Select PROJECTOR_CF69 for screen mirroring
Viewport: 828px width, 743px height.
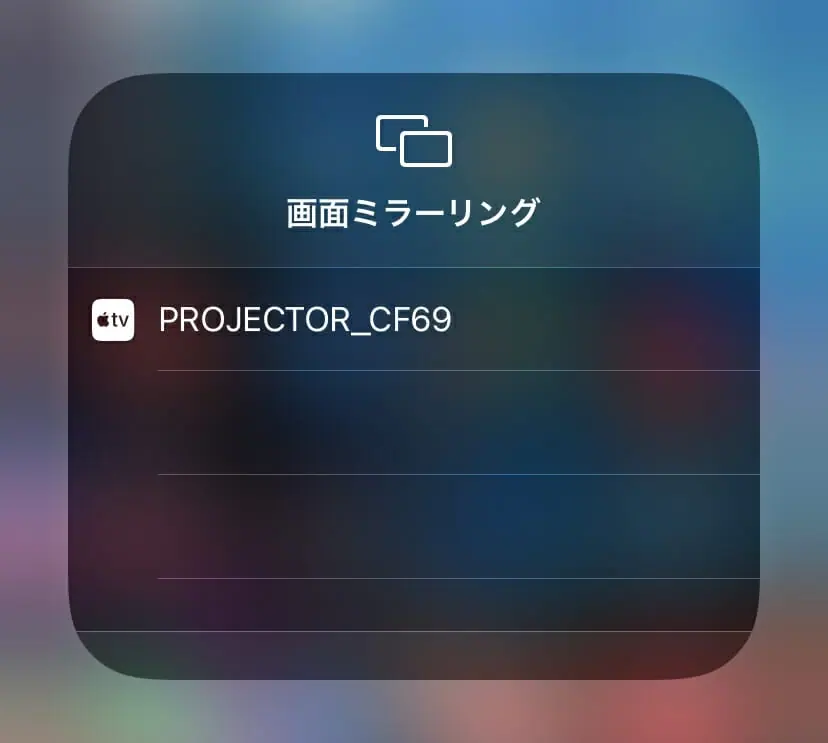coord(305,320)
